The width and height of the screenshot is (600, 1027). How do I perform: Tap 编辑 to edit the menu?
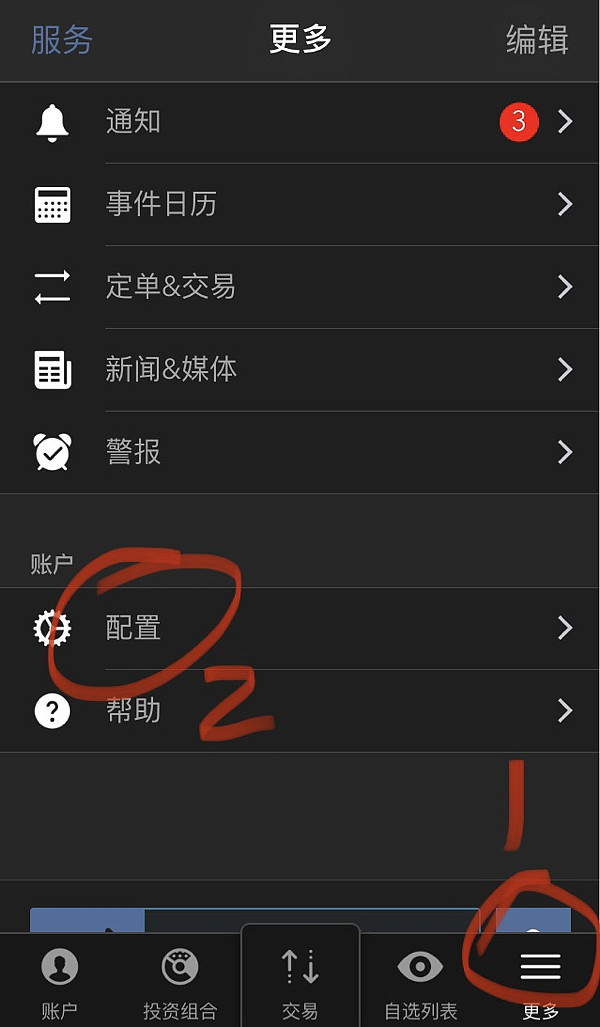pos(537,40)
